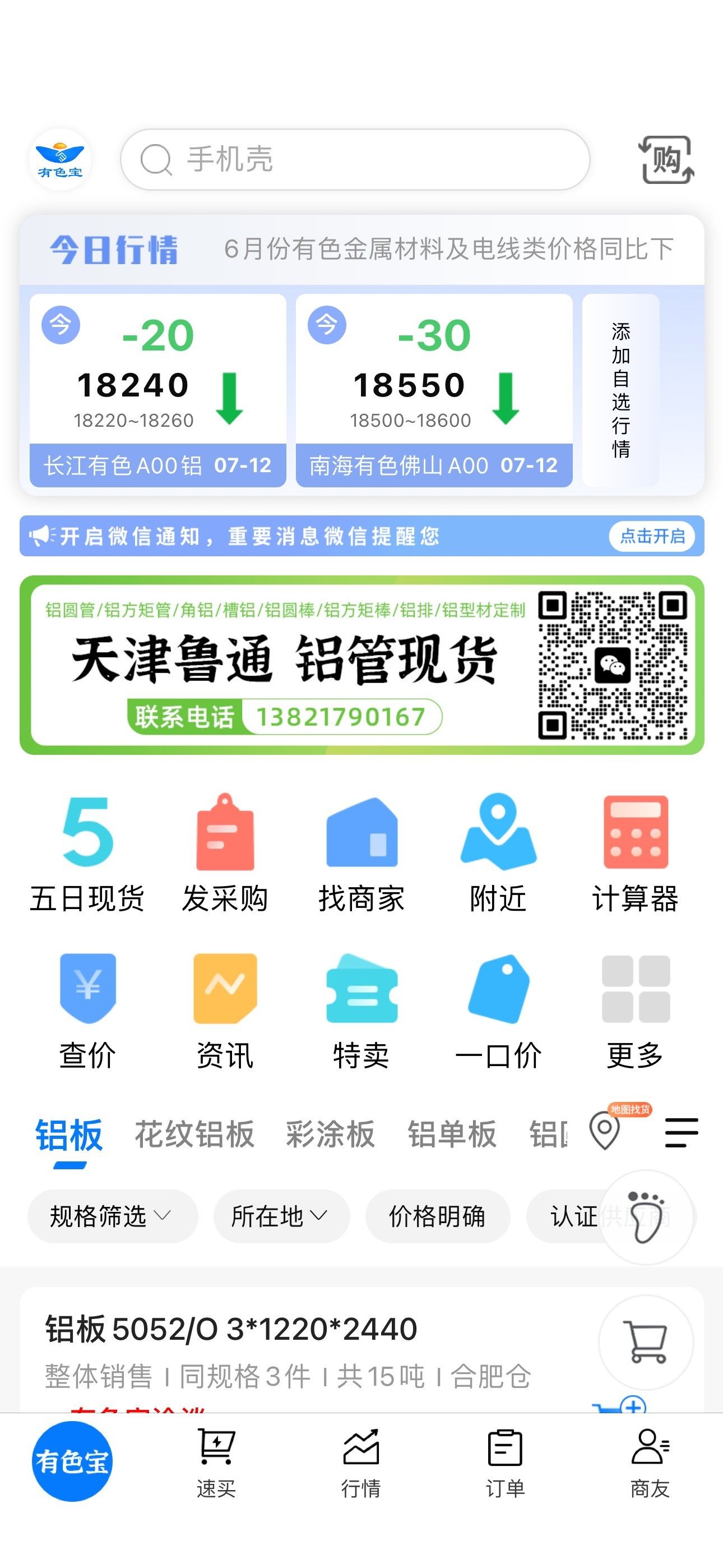Tap 添加自选行情 to add quotes

click(x=621, y=390)
